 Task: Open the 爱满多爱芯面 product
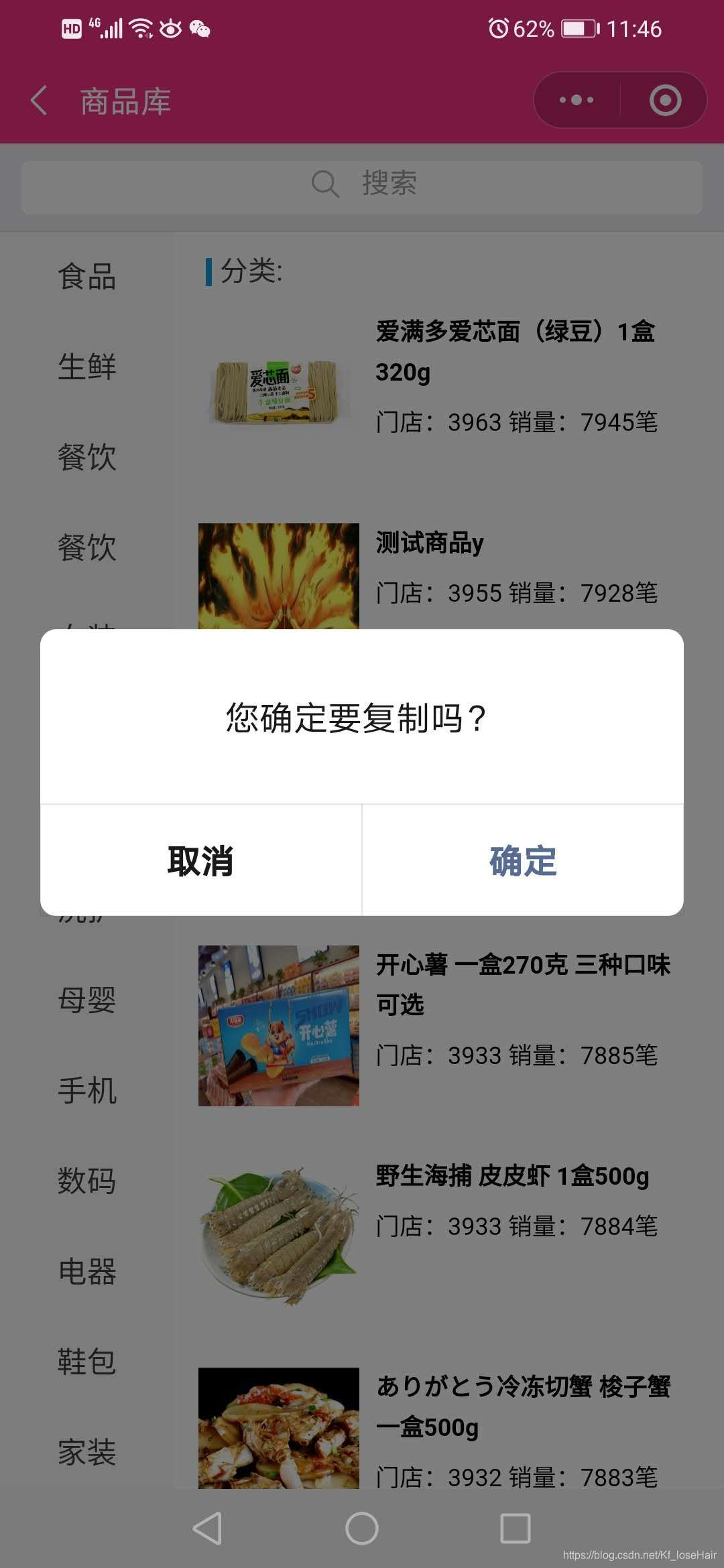pos(515,350)
